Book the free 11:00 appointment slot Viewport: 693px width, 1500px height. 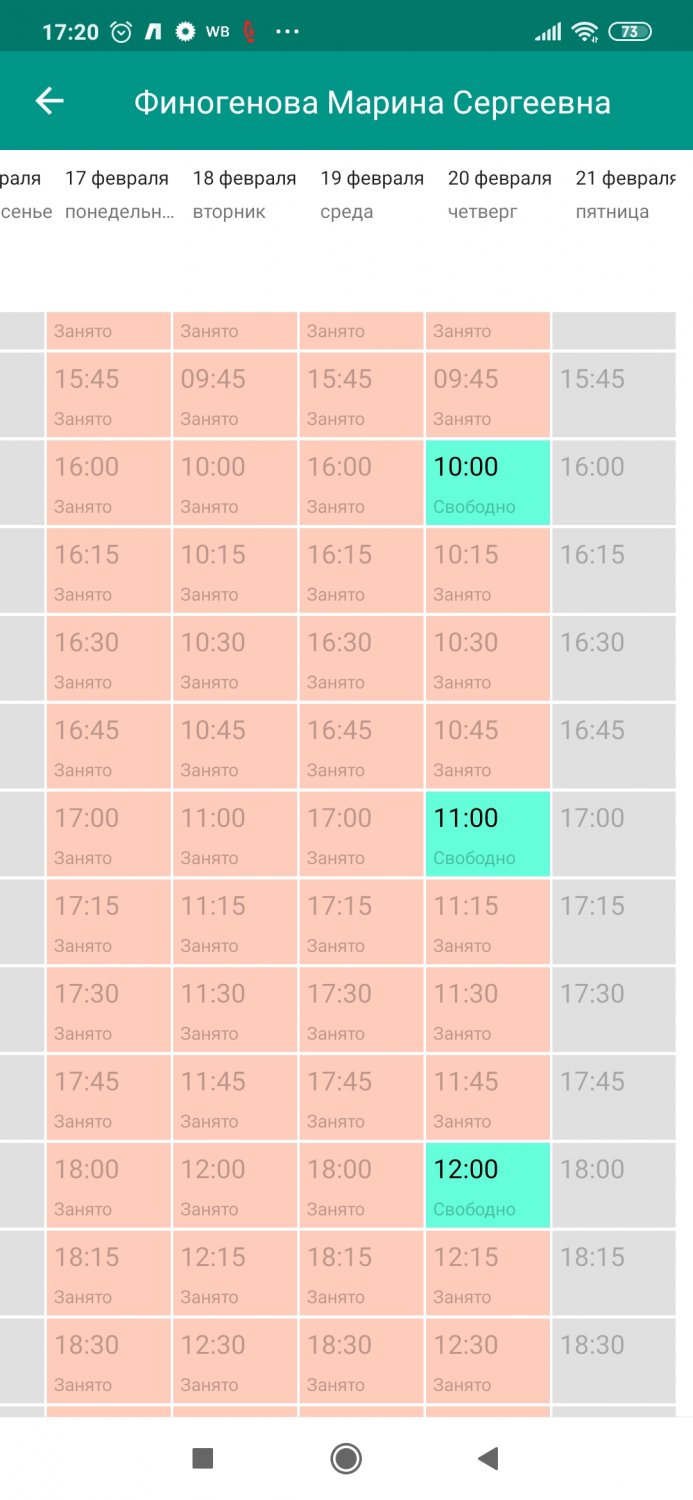(488, 834)
